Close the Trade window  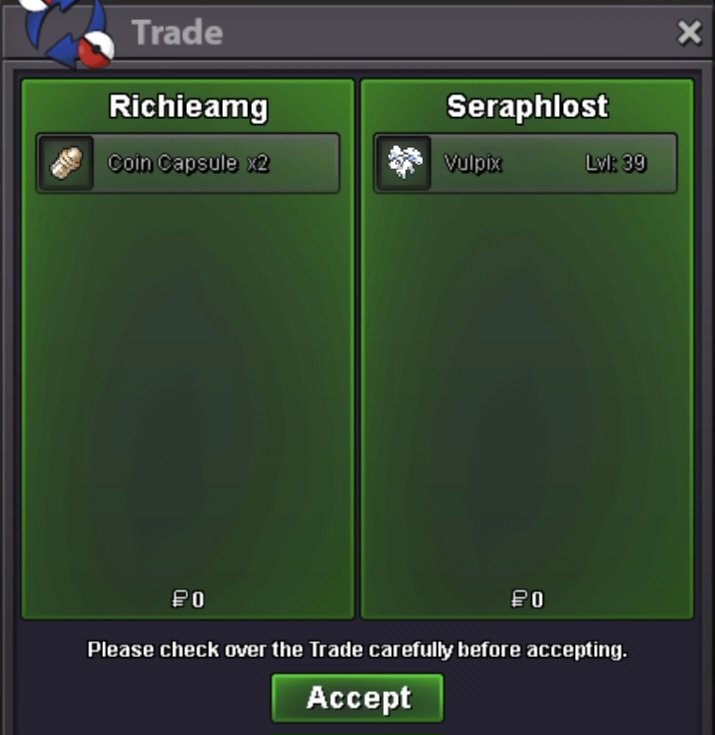click(689, 33)
